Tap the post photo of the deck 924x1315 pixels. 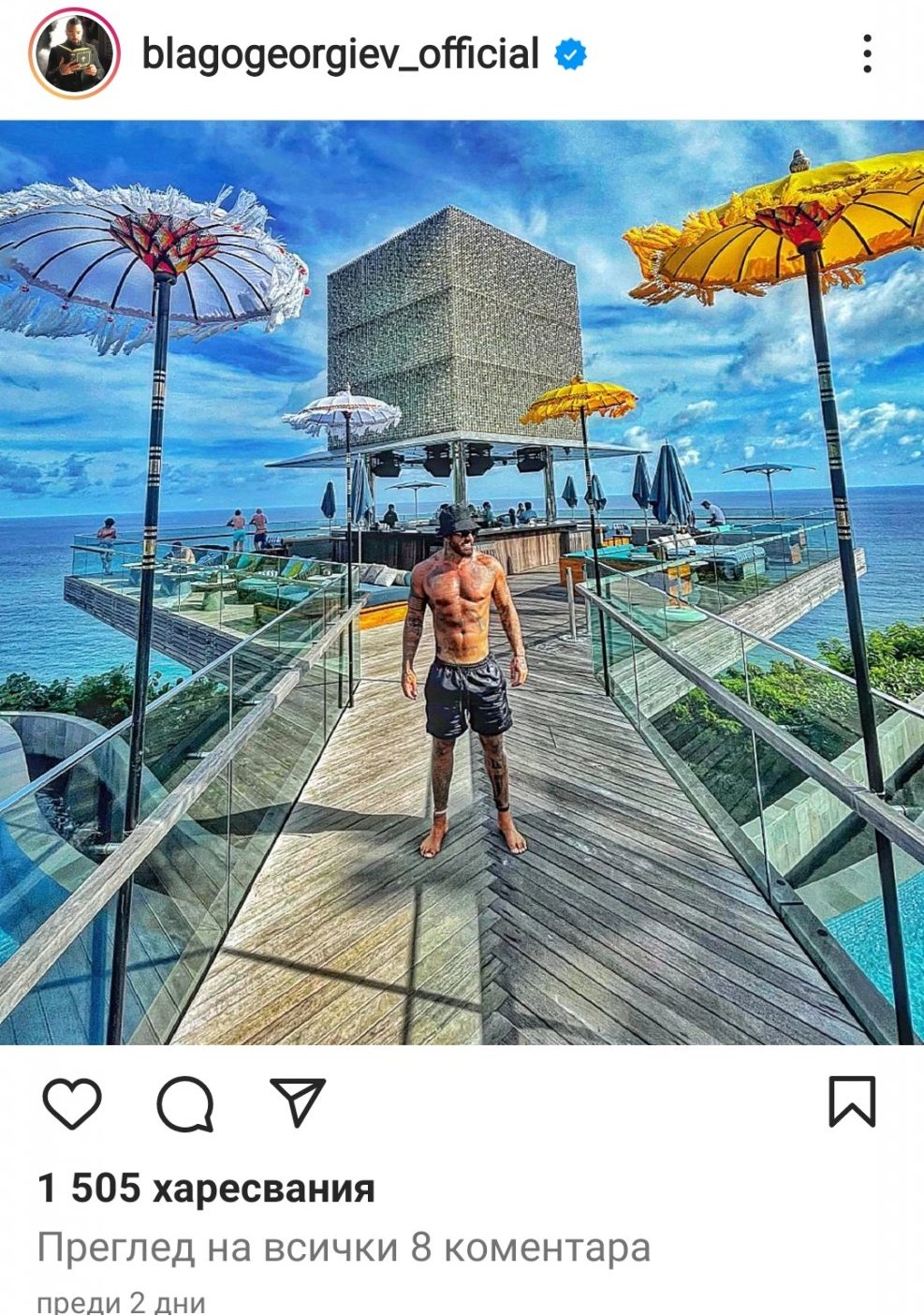click(462, 582)
